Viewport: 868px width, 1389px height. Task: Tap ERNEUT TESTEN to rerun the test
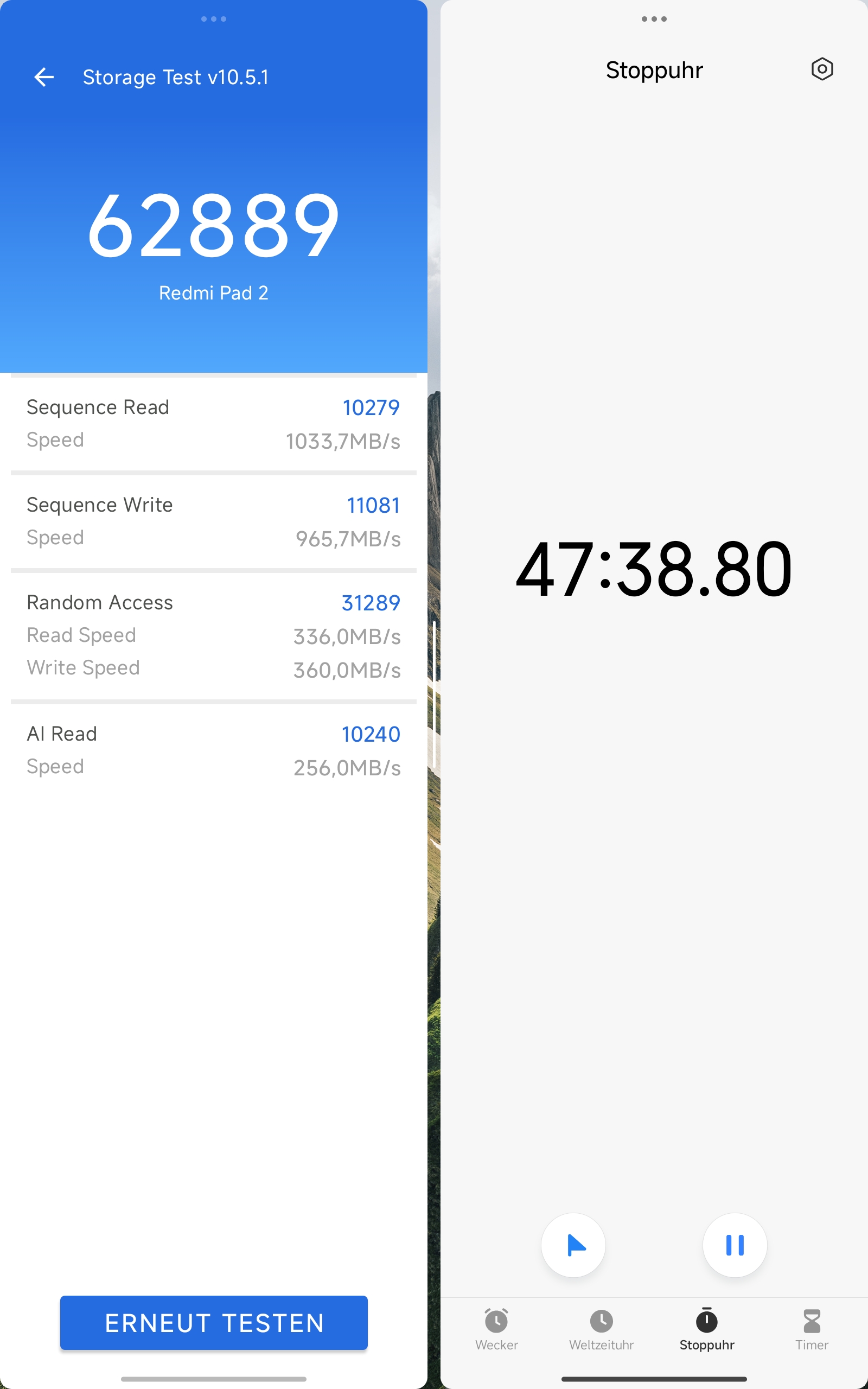point(214,1322)
